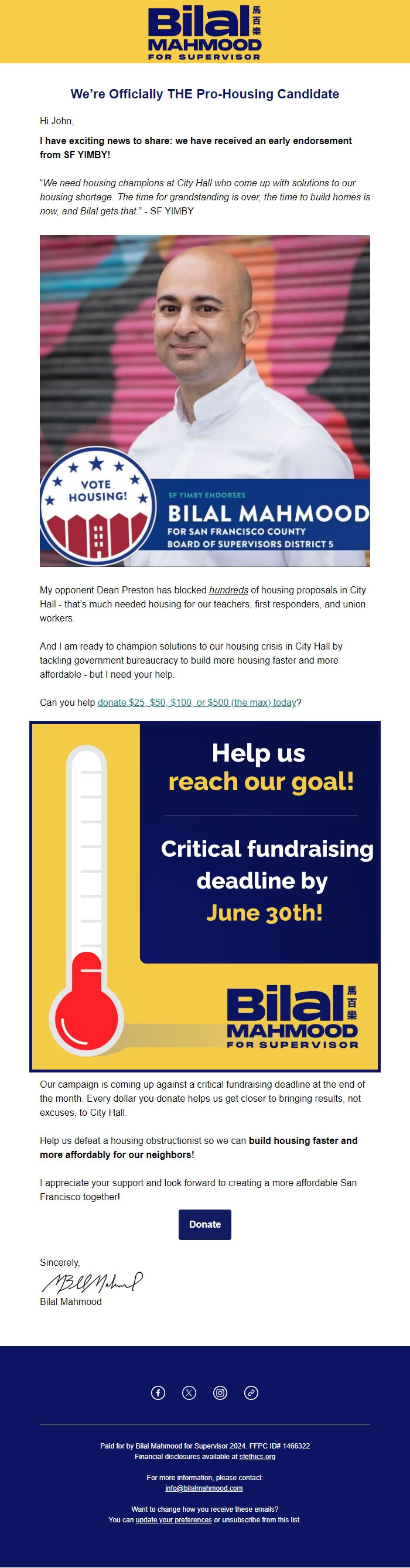Screen dimensions: 410x1568
Task: Email info@bilalmahmood.com via the contact link
Action: pyautogui.click(x=204, y=1488)
